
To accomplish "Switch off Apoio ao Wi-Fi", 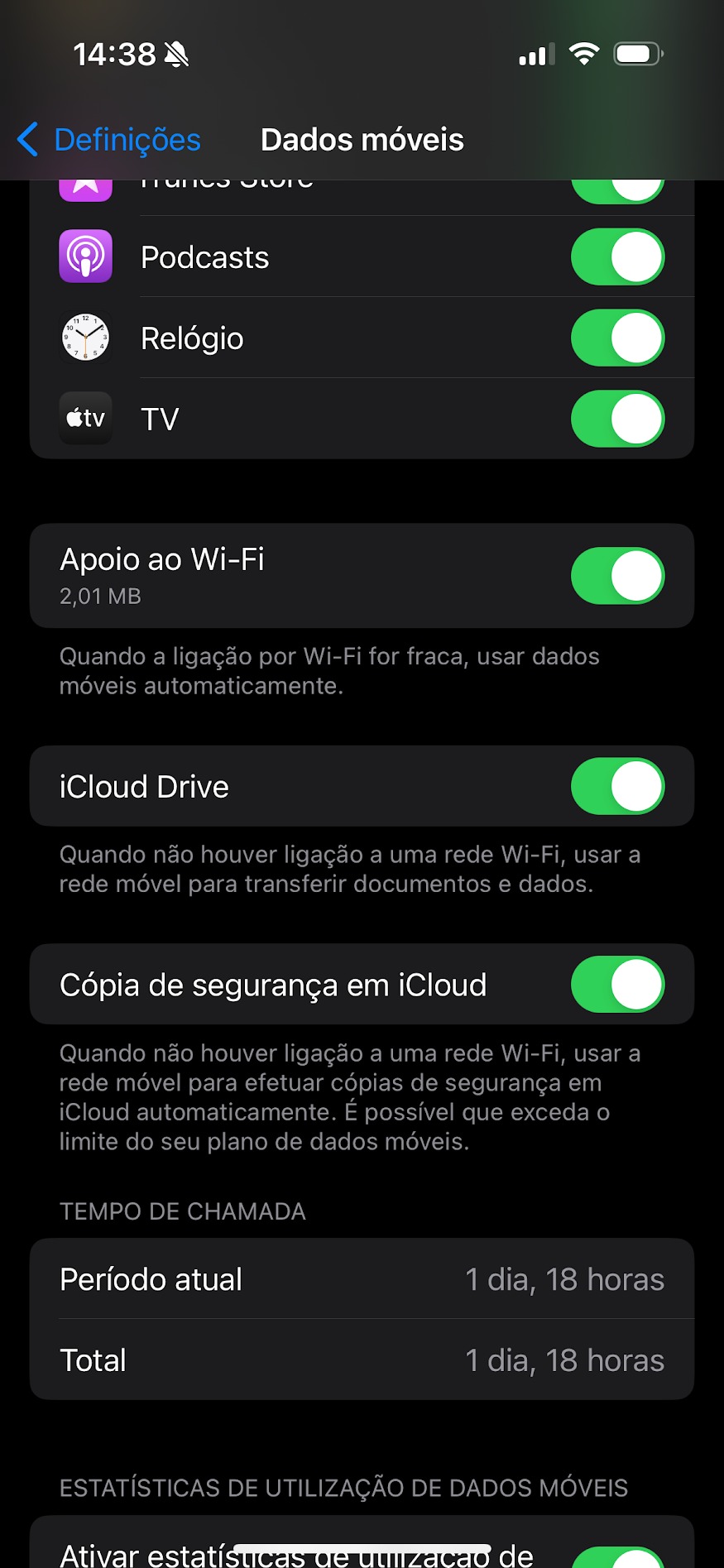I will [617, 576].
